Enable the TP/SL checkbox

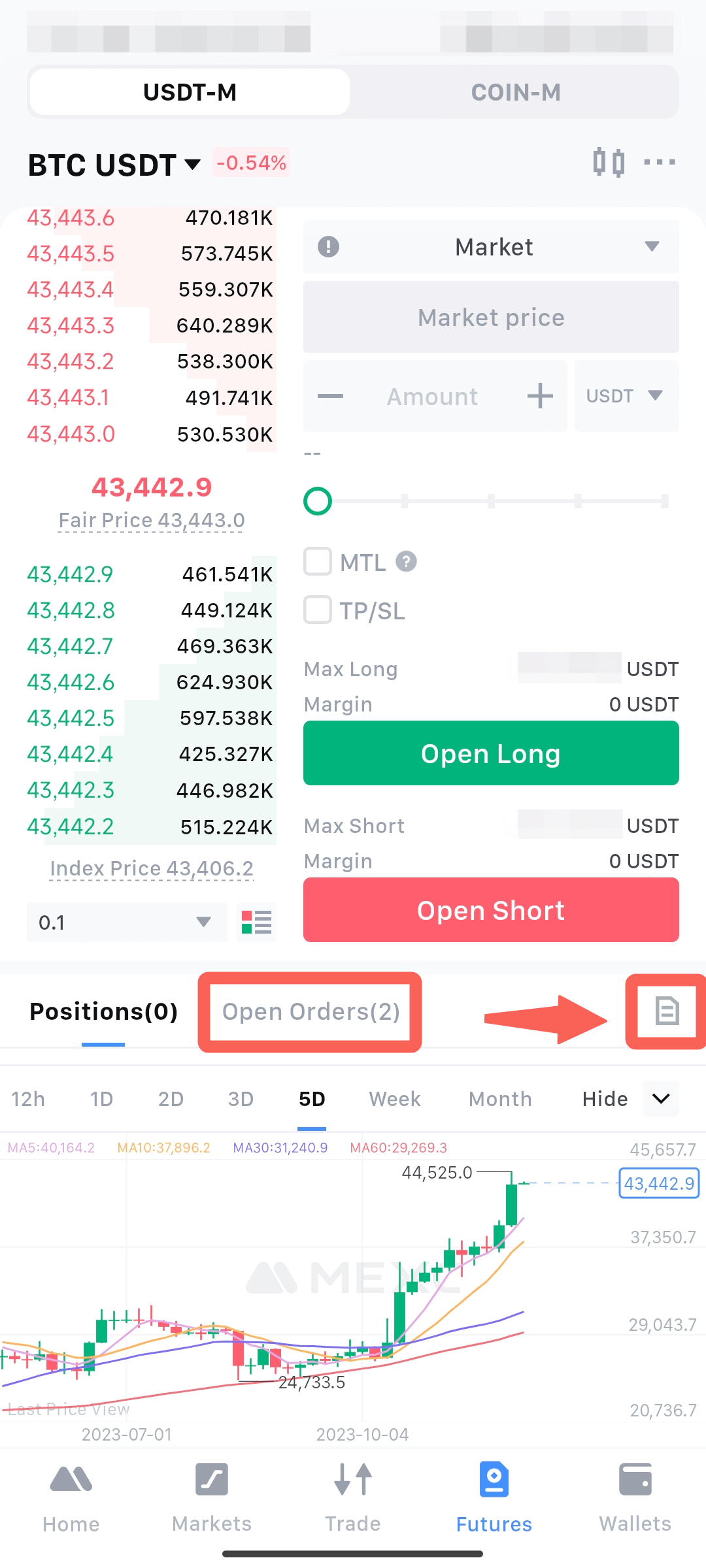click(x=318, y=610)
